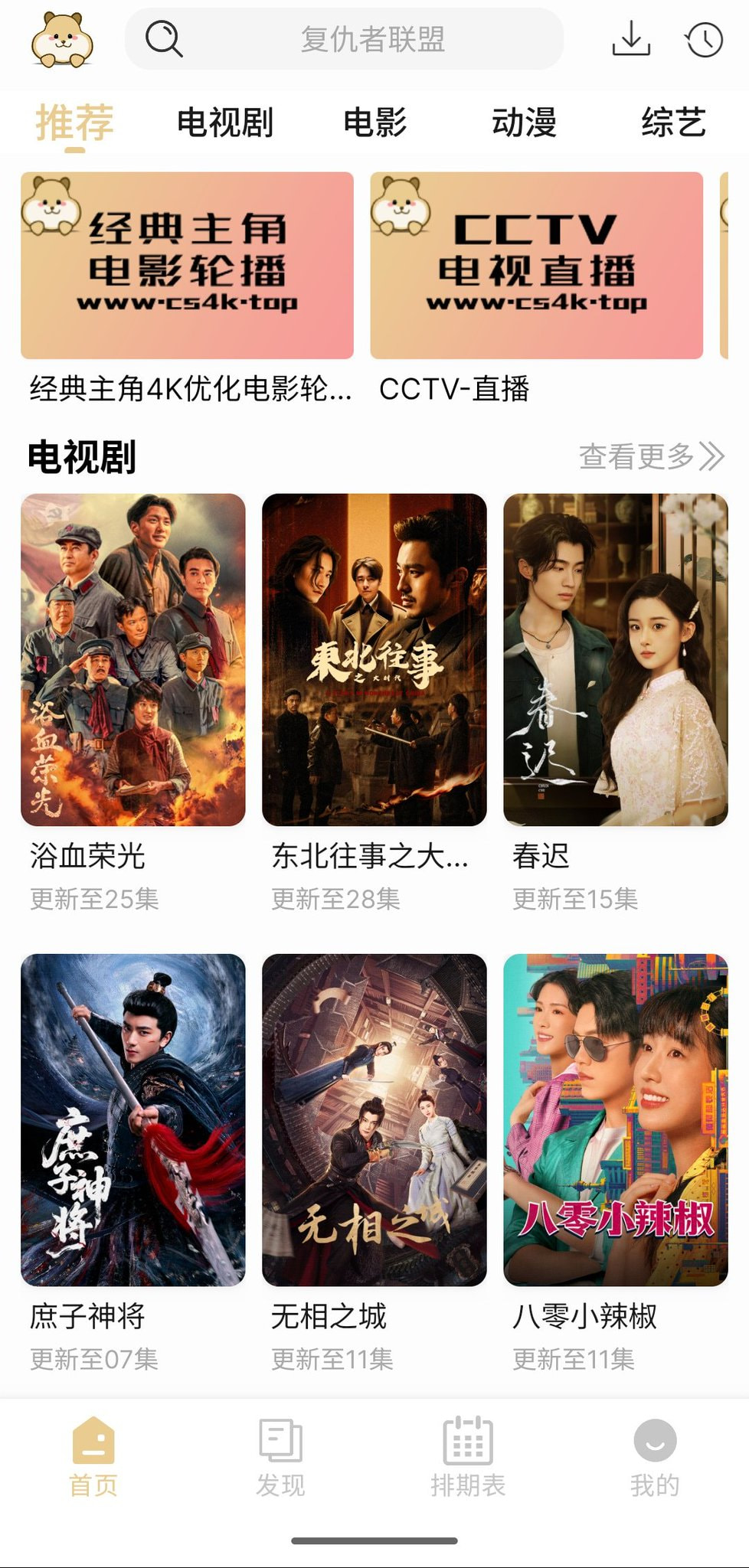This screenshot has height=1568, width=749.
Task: Select the 动漫 top tab
Action: 524,122
